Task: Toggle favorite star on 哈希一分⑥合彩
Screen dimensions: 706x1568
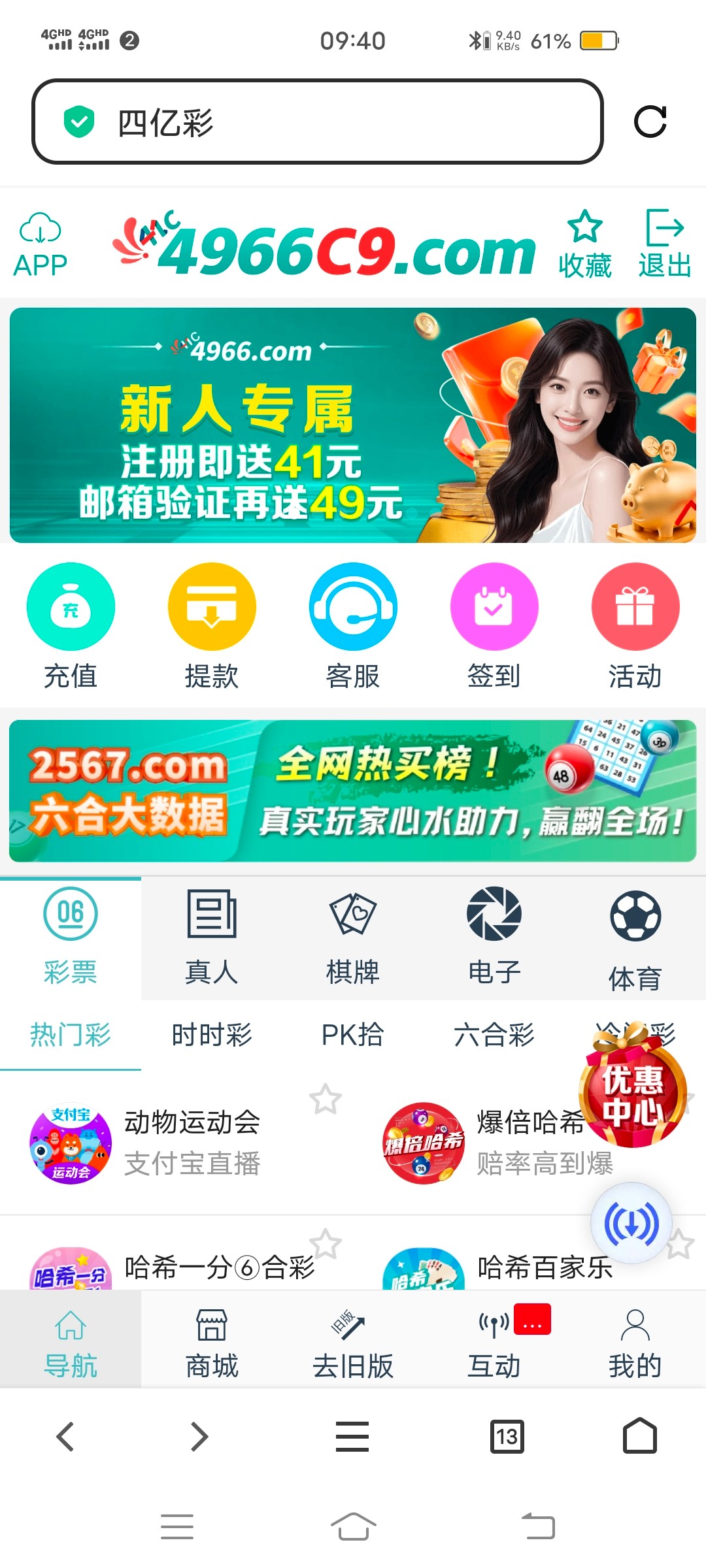Action: (325, 1243)
